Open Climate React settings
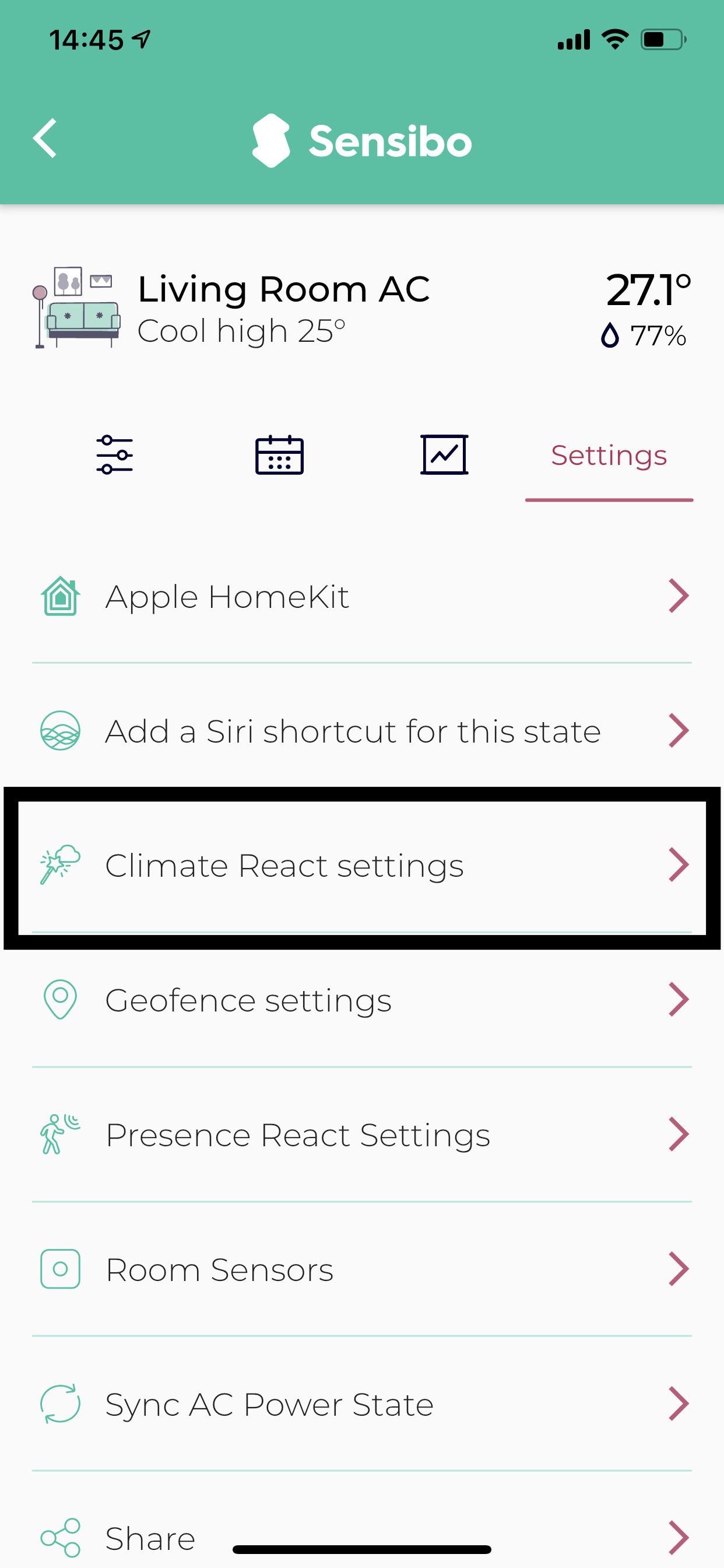This screenshot has width=724, height=1568. pos(362,866)
